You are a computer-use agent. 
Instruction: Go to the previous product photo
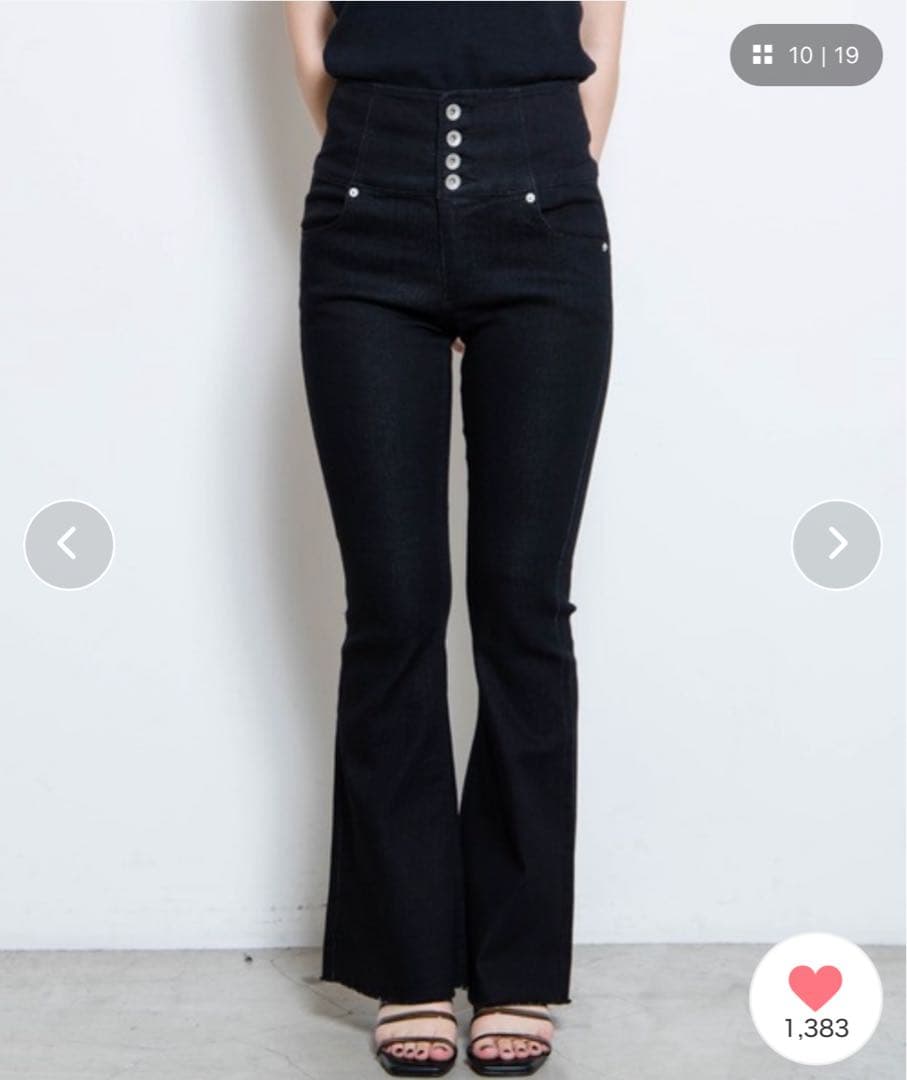(69, 544)
